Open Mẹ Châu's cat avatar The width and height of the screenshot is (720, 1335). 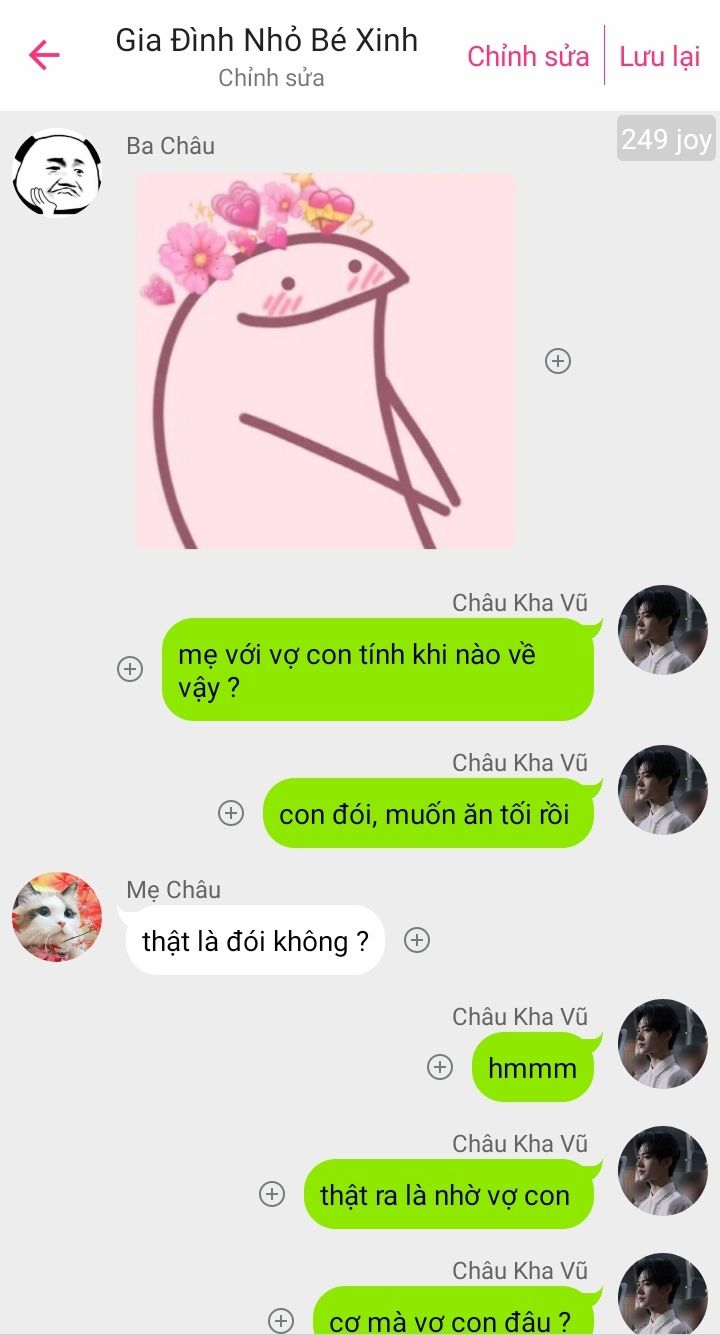(x=57, y=916)
